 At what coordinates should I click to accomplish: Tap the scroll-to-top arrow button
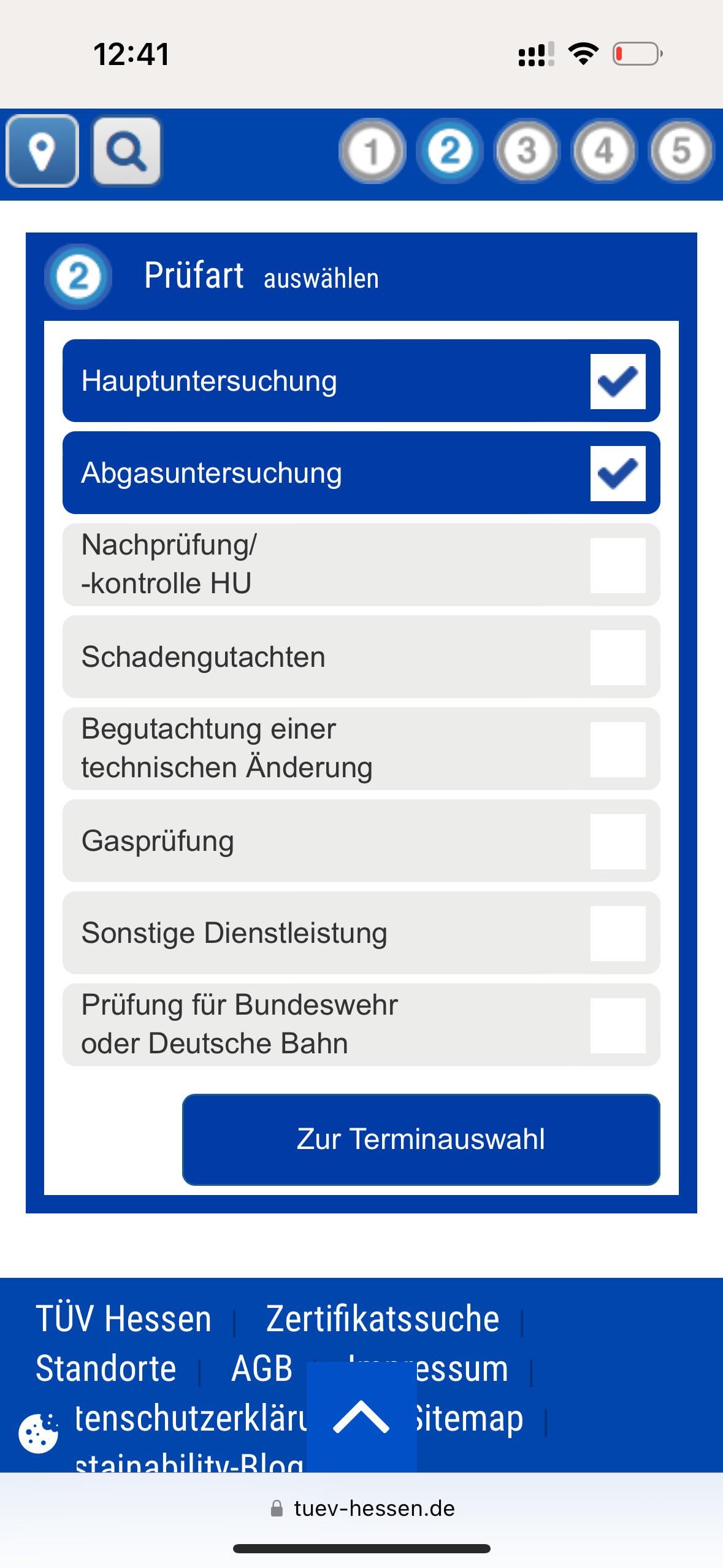click(x=361, y=1416)
